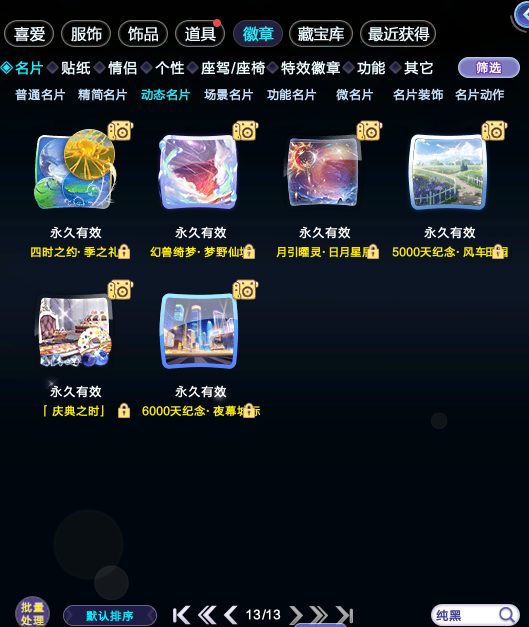Image resolution: width=529 pixels, height=627 pixels.
Task: Select the 月引曜灵·日月星辰 card
Action: point(324,171)
